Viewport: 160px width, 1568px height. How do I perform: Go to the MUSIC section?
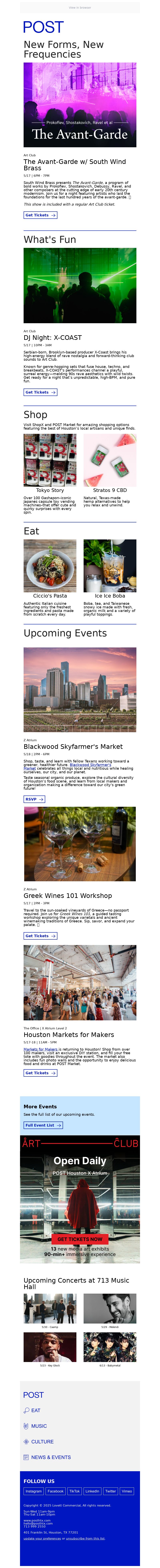[x=38, y=1426]
